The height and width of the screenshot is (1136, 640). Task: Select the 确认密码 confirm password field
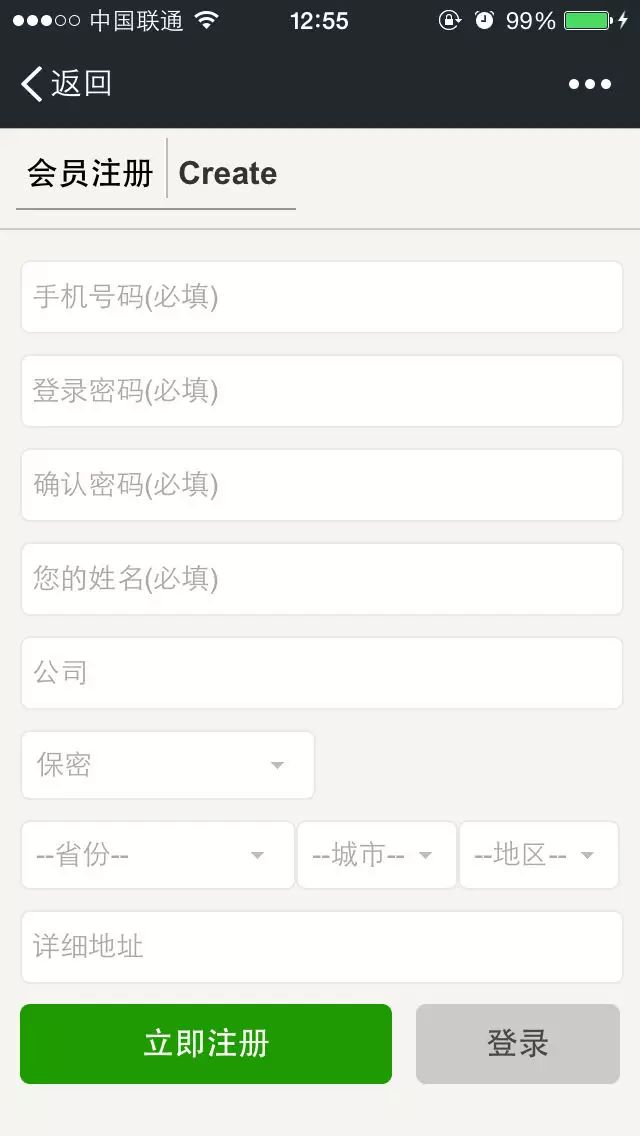point(322,485)
